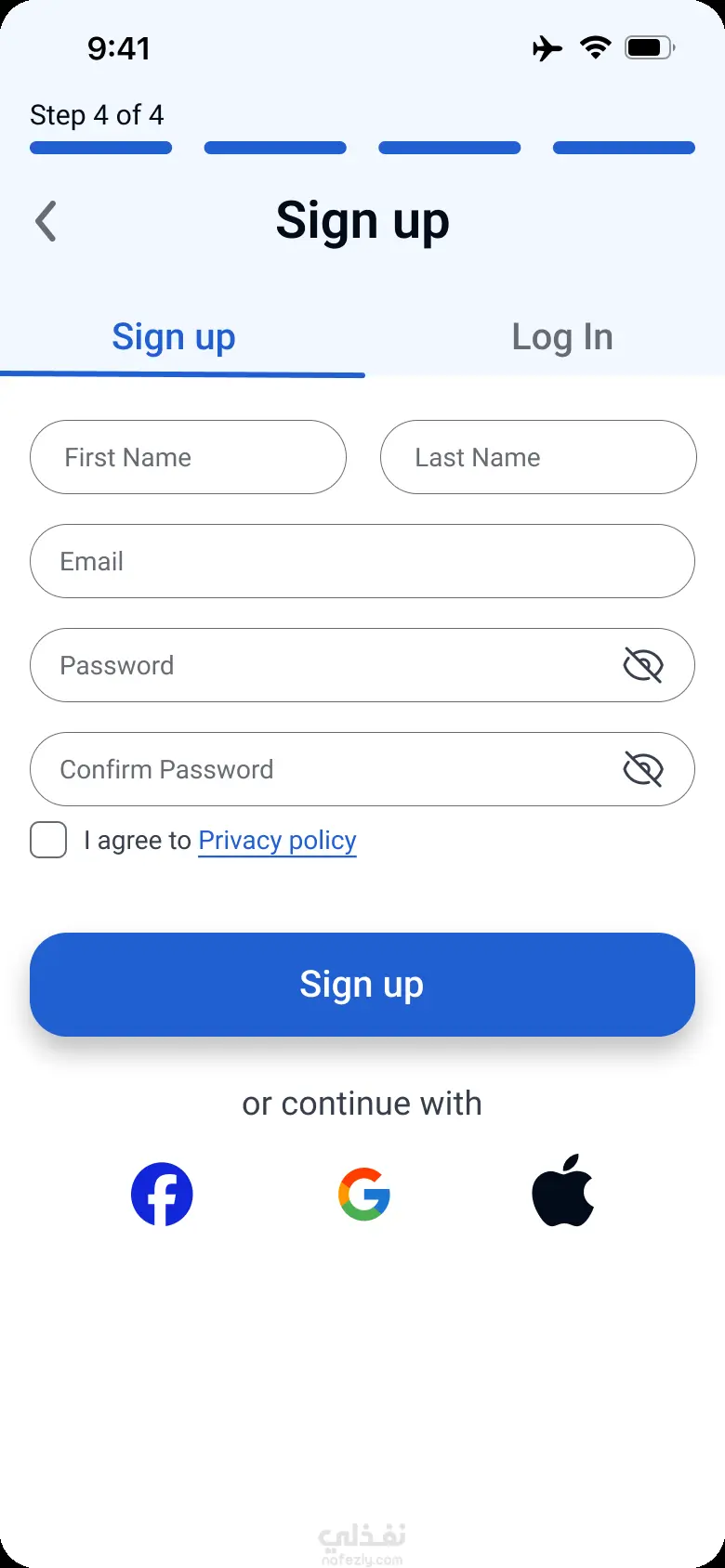Reveal the Confirm Password text
Viewport: 725px width, 1568px height.
pos(642,769)
